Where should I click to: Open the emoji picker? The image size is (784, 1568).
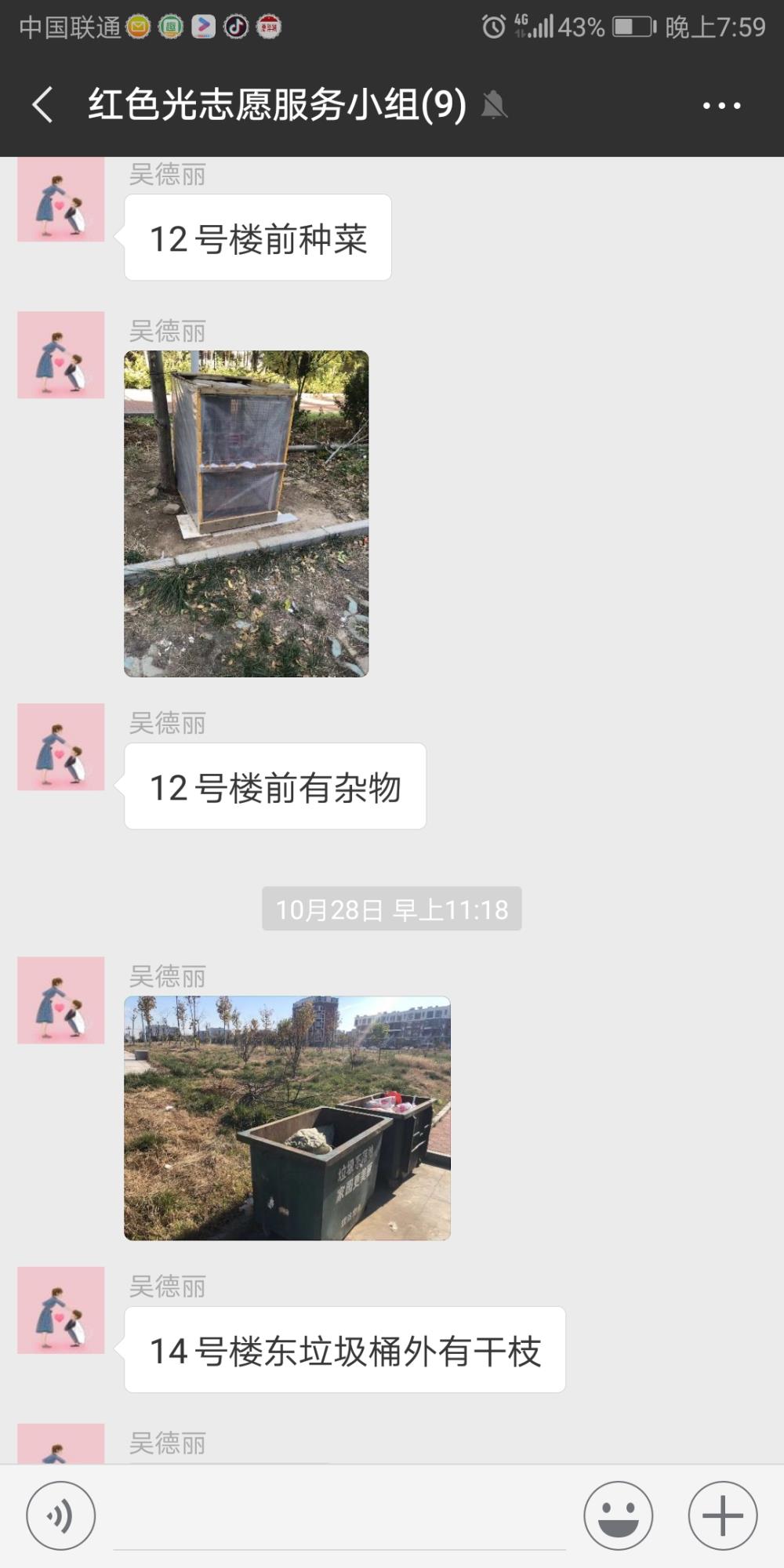coord(618,1515)
